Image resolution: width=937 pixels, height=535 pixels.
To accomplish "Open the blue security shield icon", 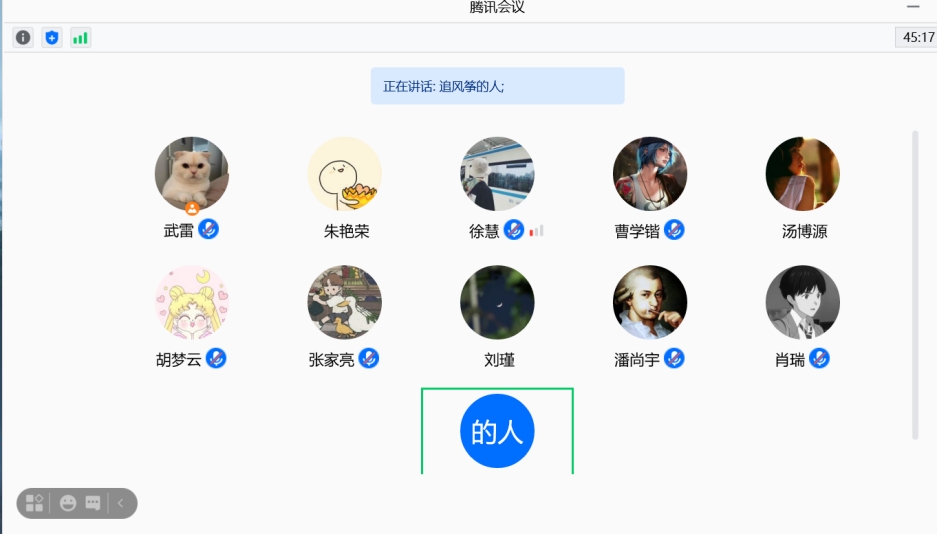I will [x=52, y=38].
